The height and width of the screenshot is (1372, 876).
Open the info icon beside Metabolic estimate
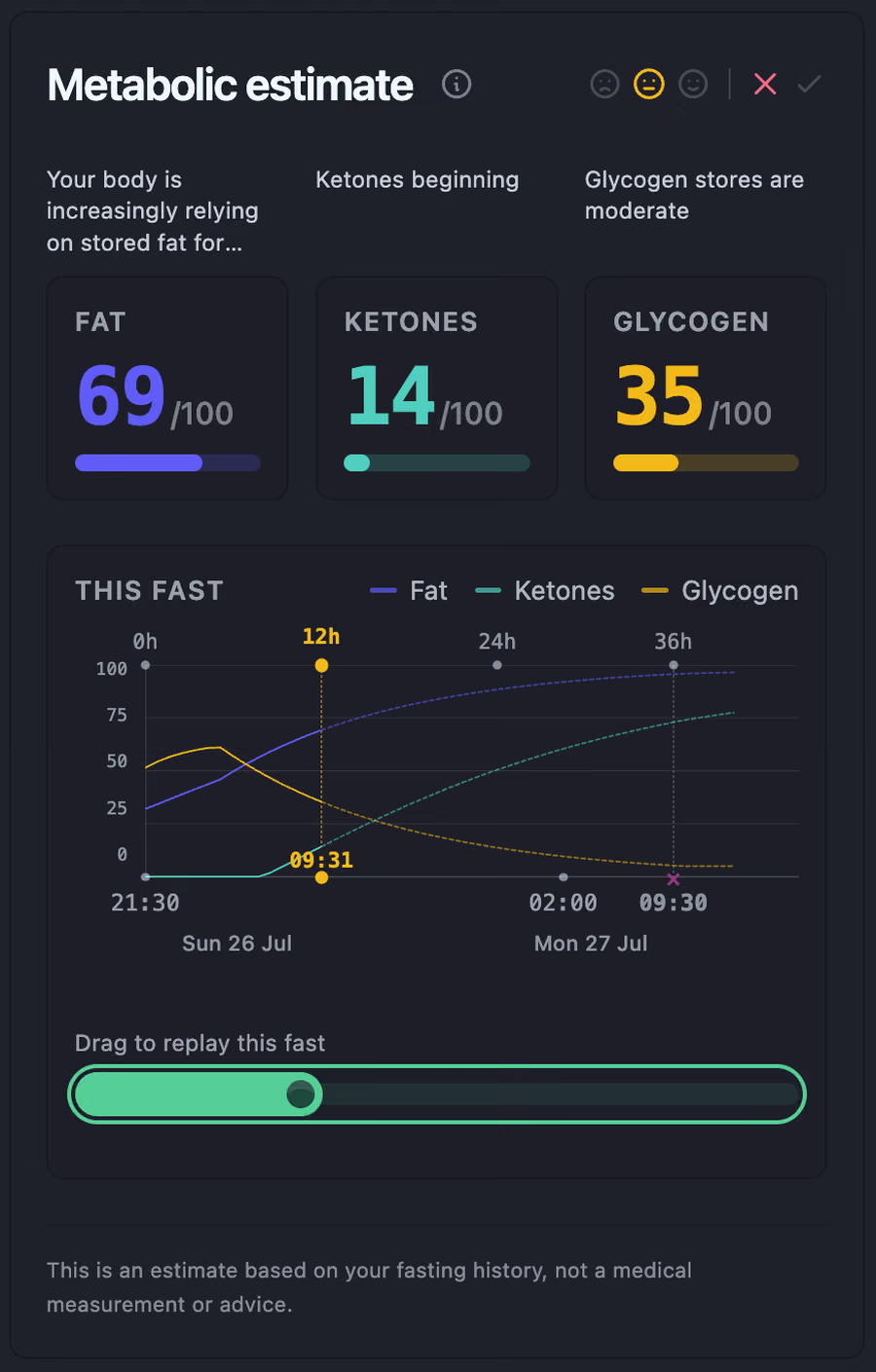tap(456, 85)
